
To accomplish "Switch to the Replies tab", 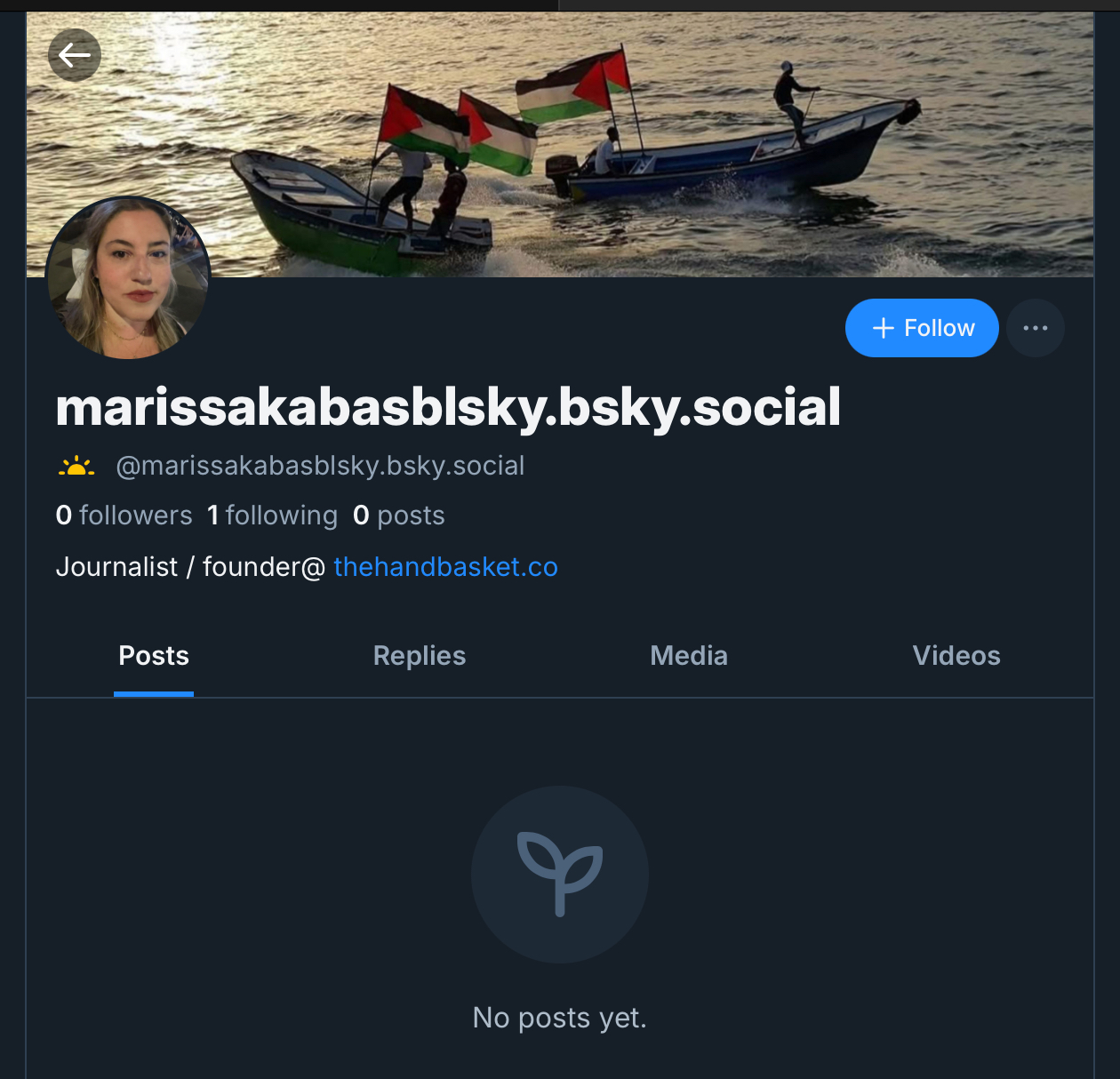I will (x=420, y=656).
